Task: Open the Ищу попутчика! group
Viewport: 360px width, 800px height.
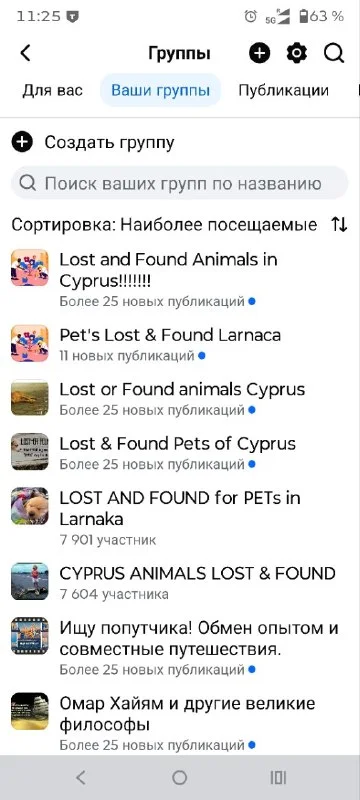Action: (179, 646)
